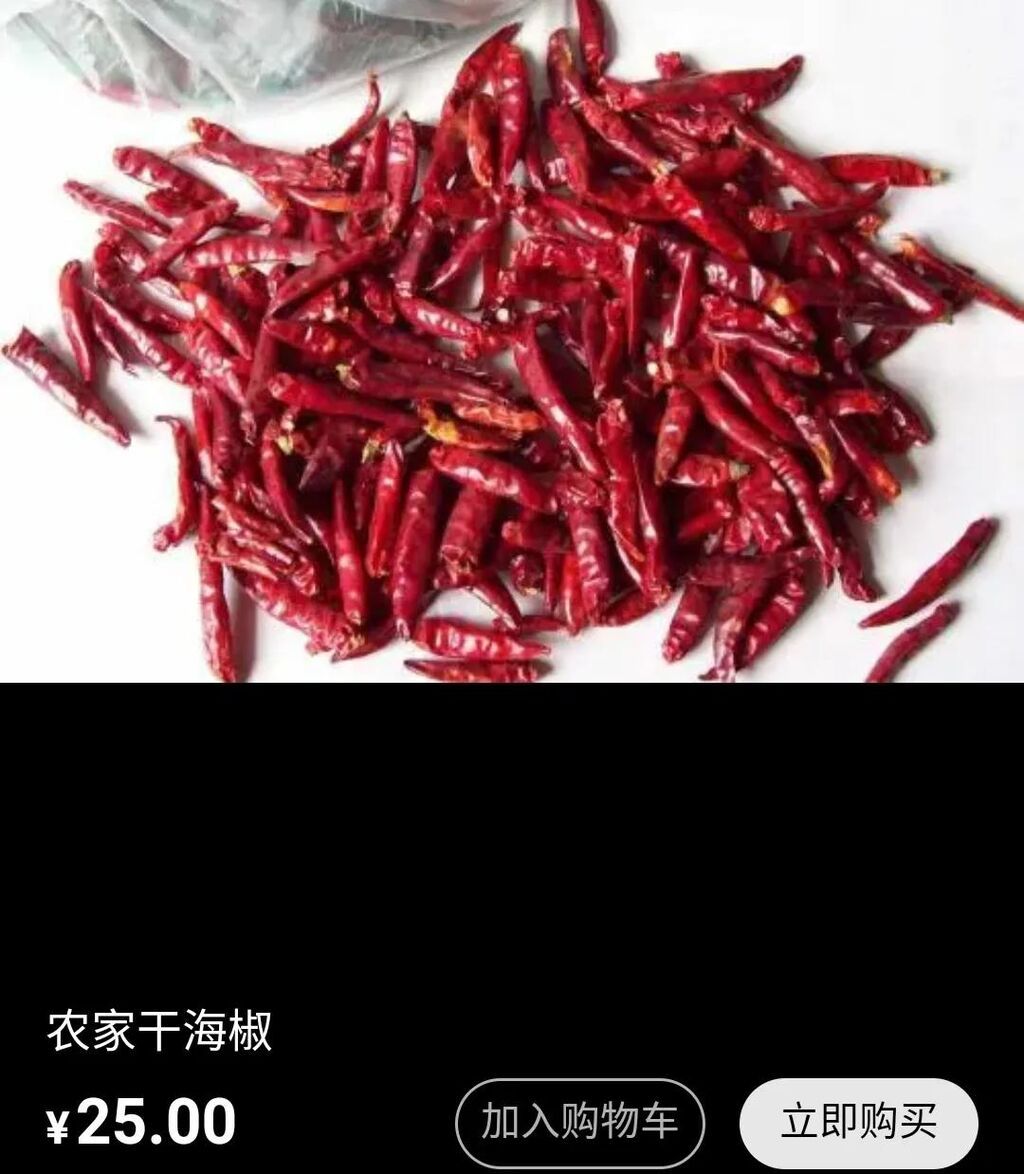Open the dried chili product photo
1024x1174 pixels.
point(512,341)
